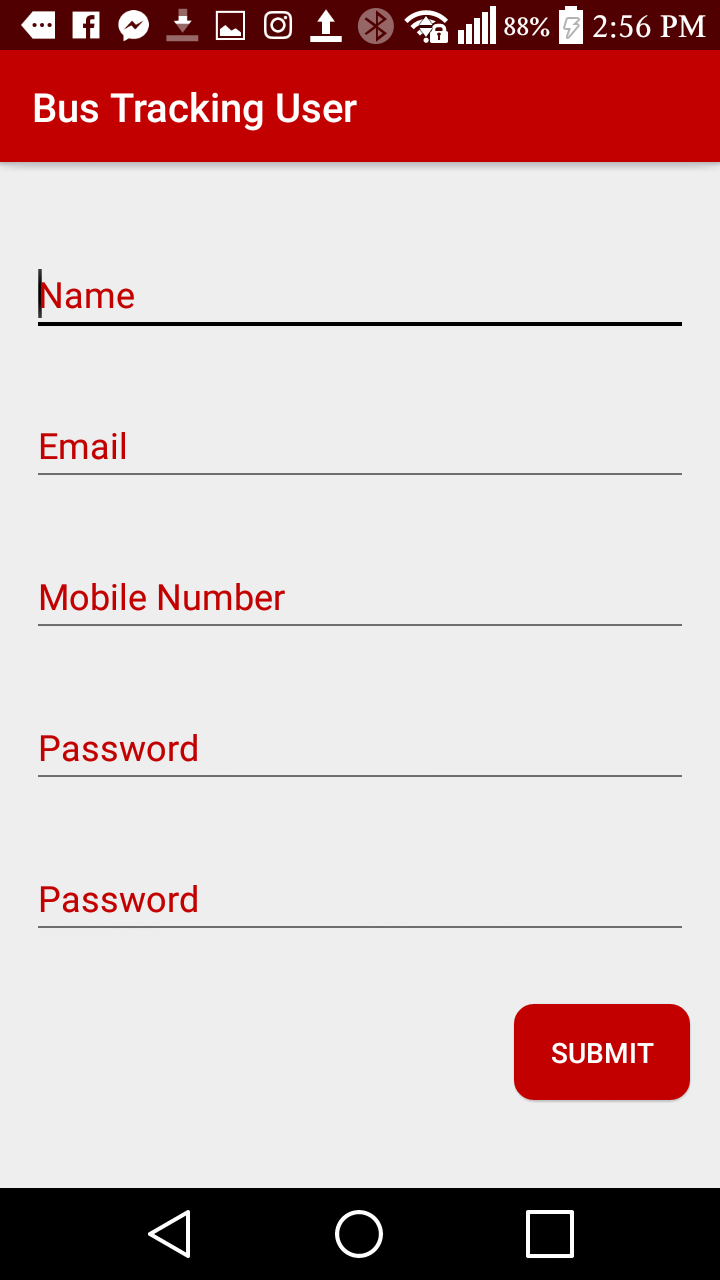Select the Mobile Number field
The width and height of the screenshot is (720, 1280).
point(360,597)
